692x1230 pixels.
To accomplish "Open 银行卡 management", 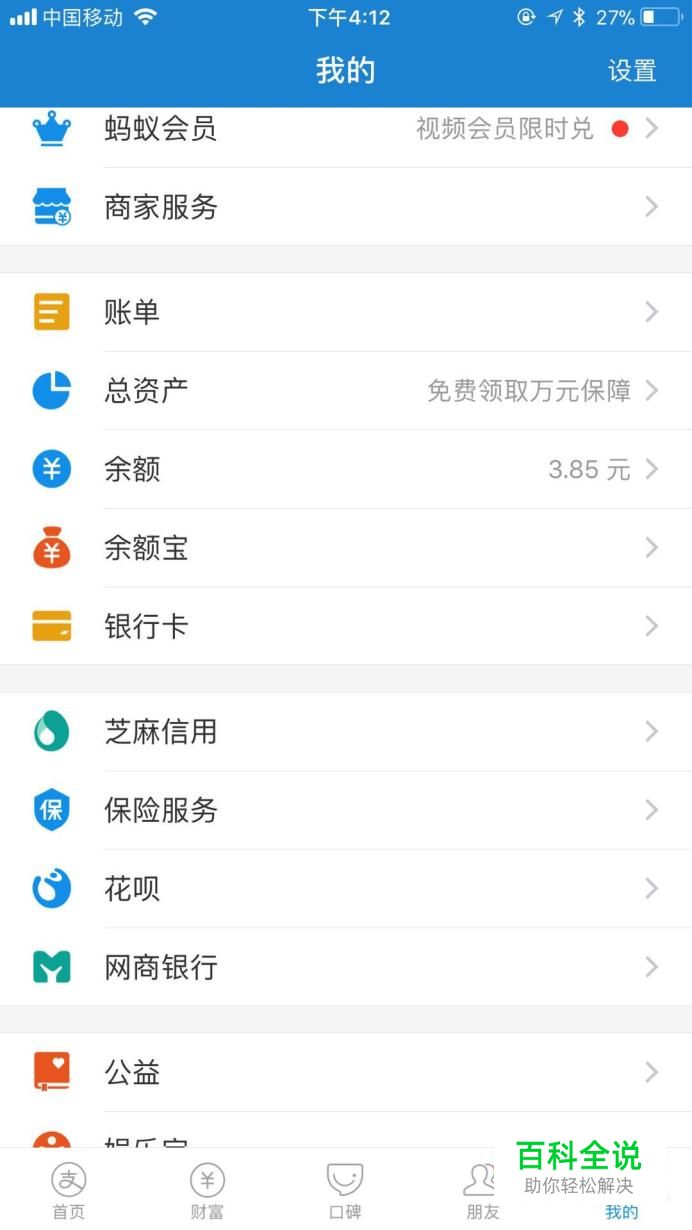I will (x=346, y=626).
